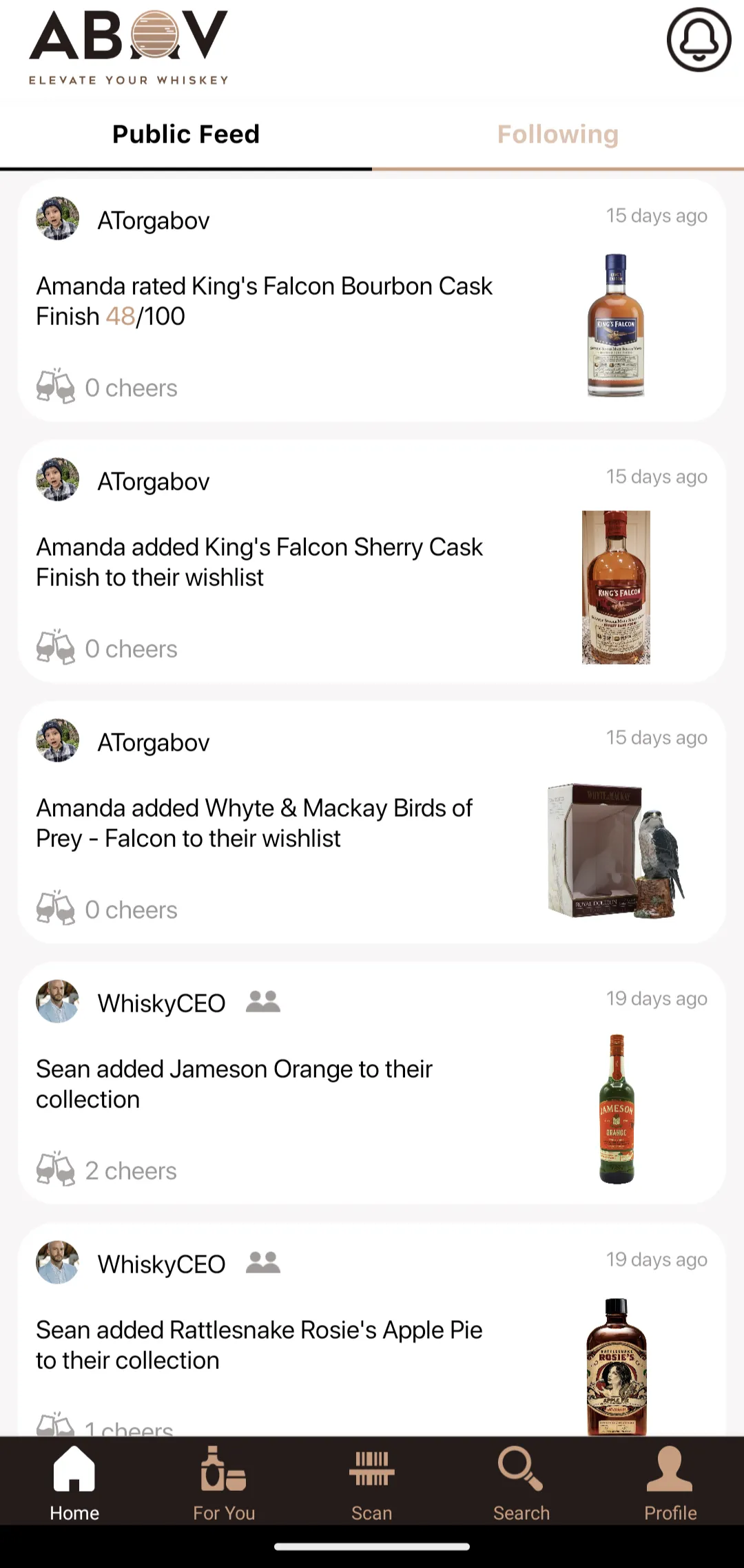Cheer the King's Falcon Bourbon Cask rating
744x1568 pixels.
(x=56, y=386)
